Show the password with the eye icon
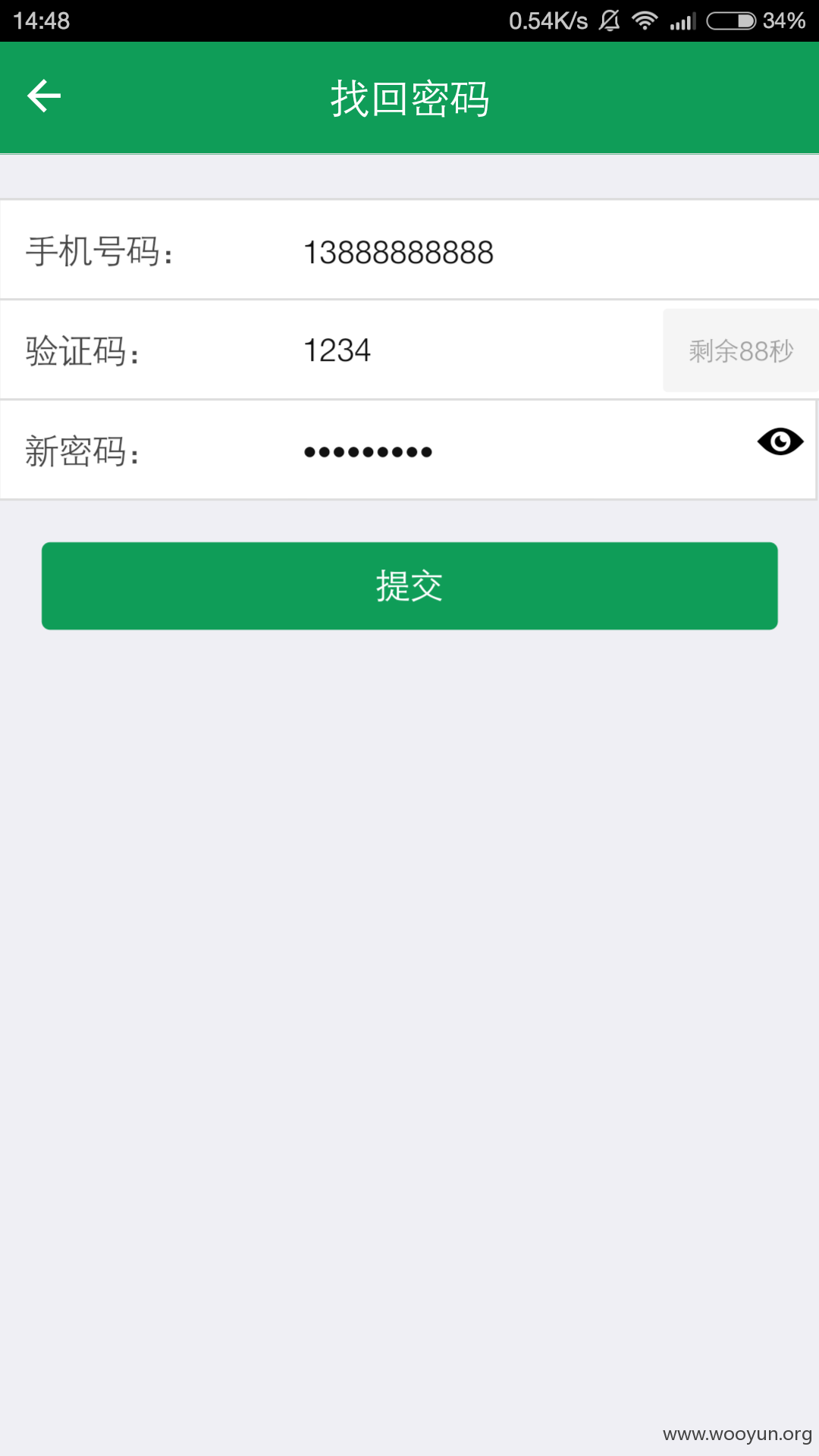Viewport: 819px width, 1456px height. tap(780, 441)
